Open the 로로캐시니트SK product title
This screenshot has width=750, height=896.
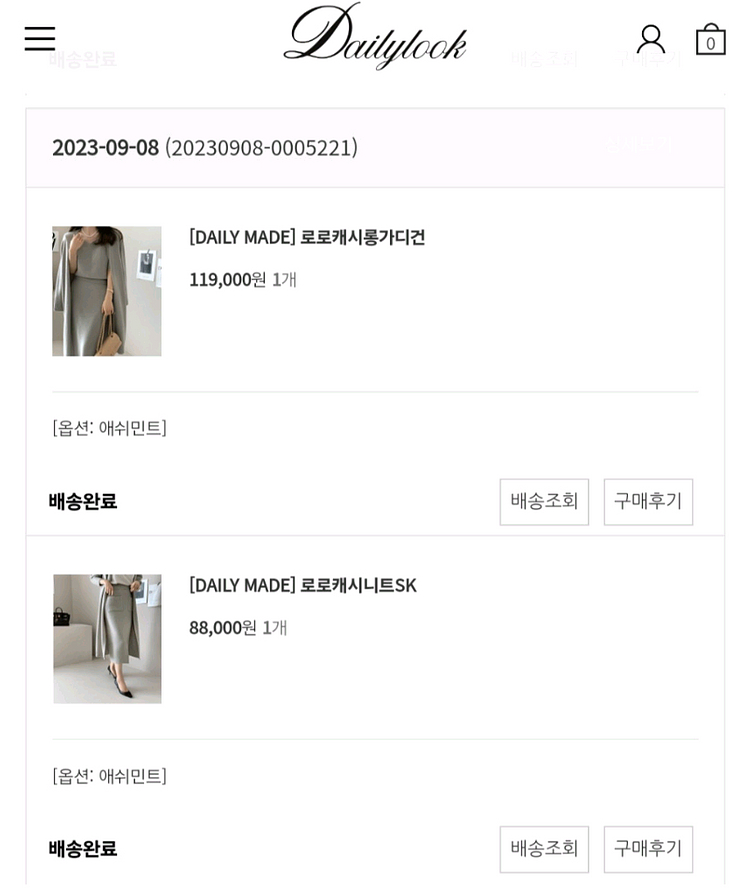302,585
